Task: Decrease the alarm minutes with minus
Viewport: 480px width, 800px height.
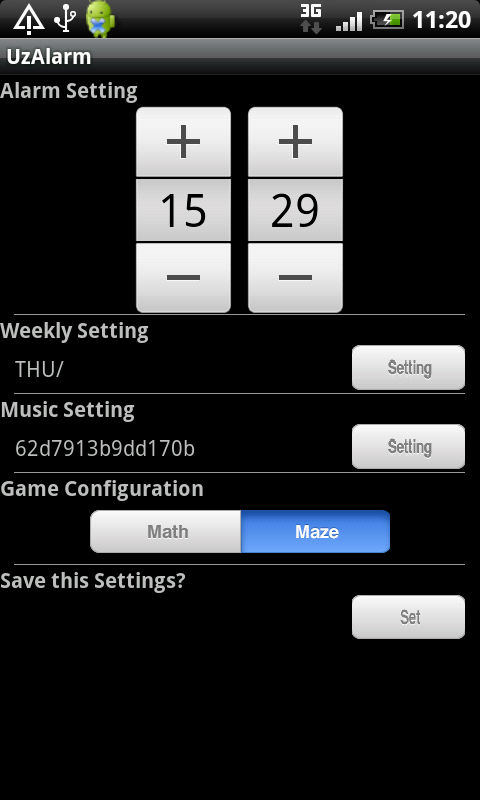Action: pyautogui.click(x=295, y=278)
